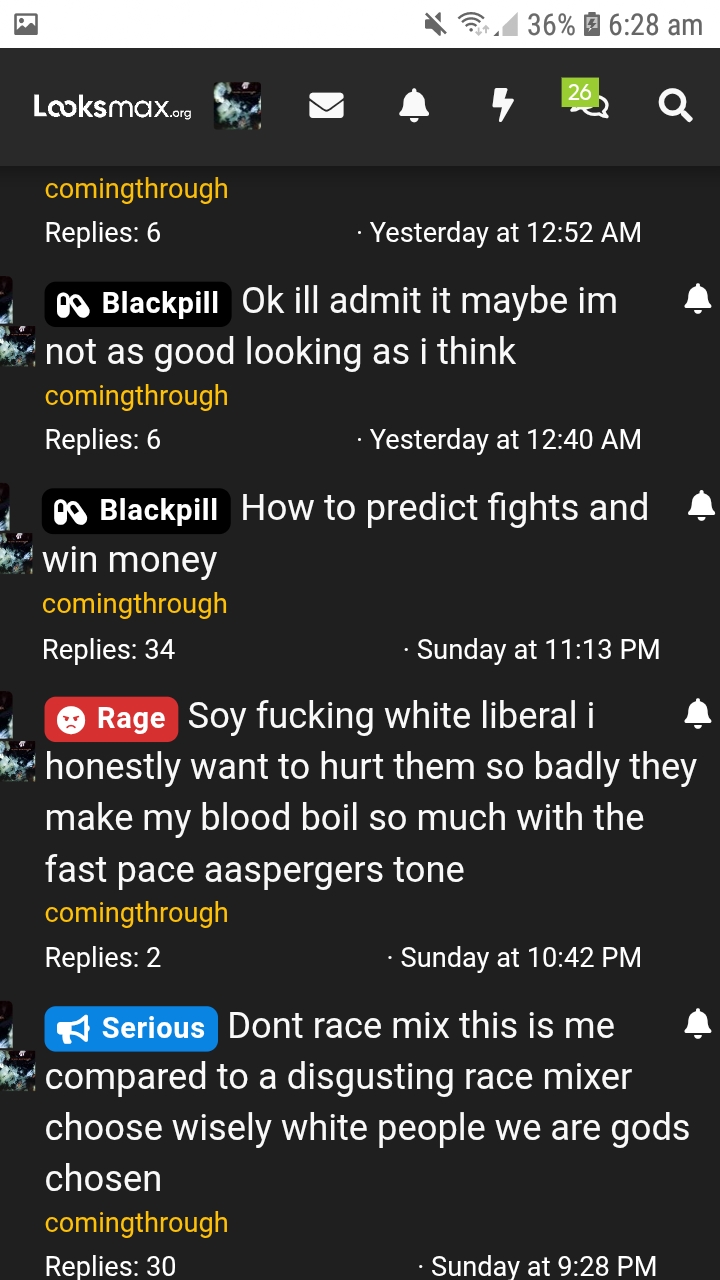Tap the lightning bolt what's new icon

503,106
